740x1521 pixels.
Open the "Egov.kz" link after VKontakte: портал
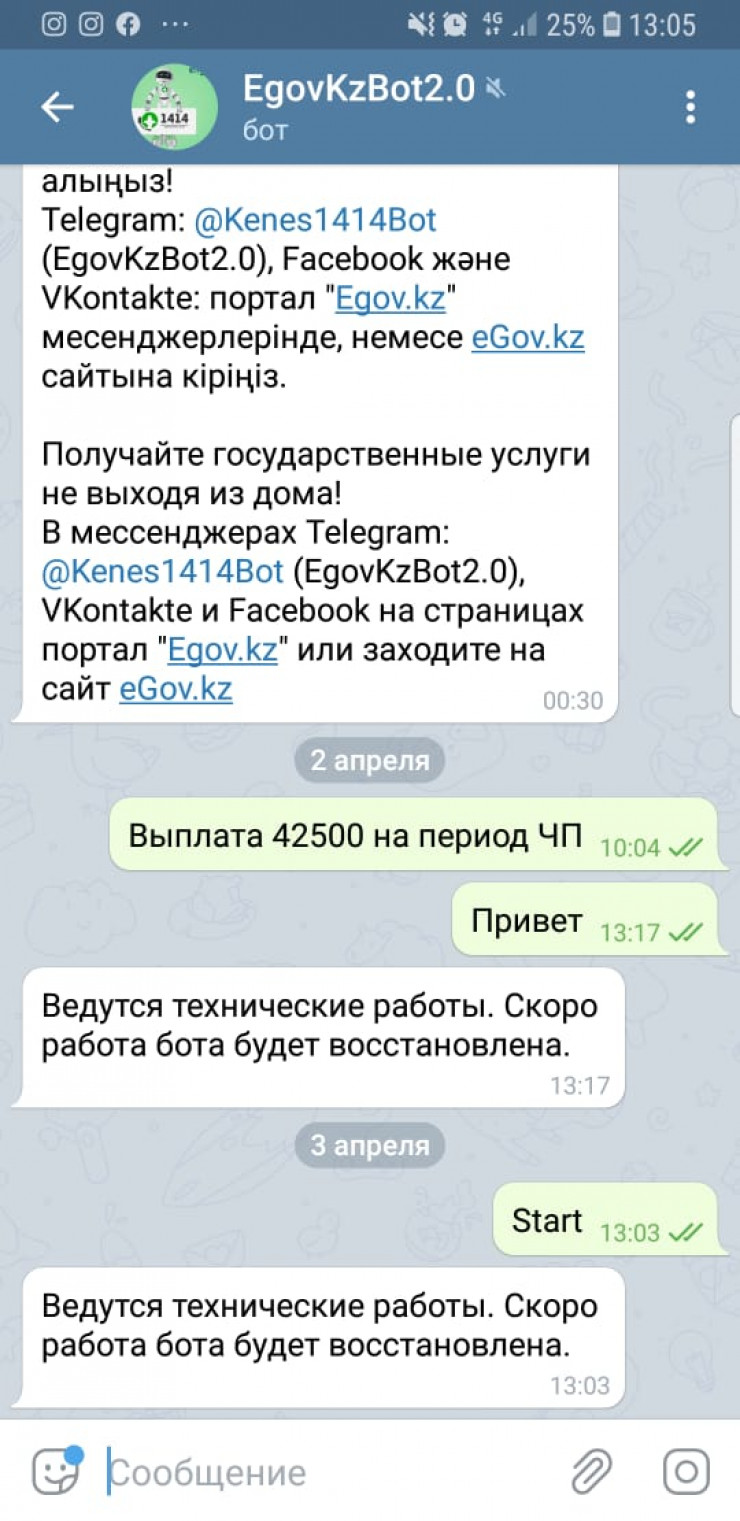pos(389,299)
